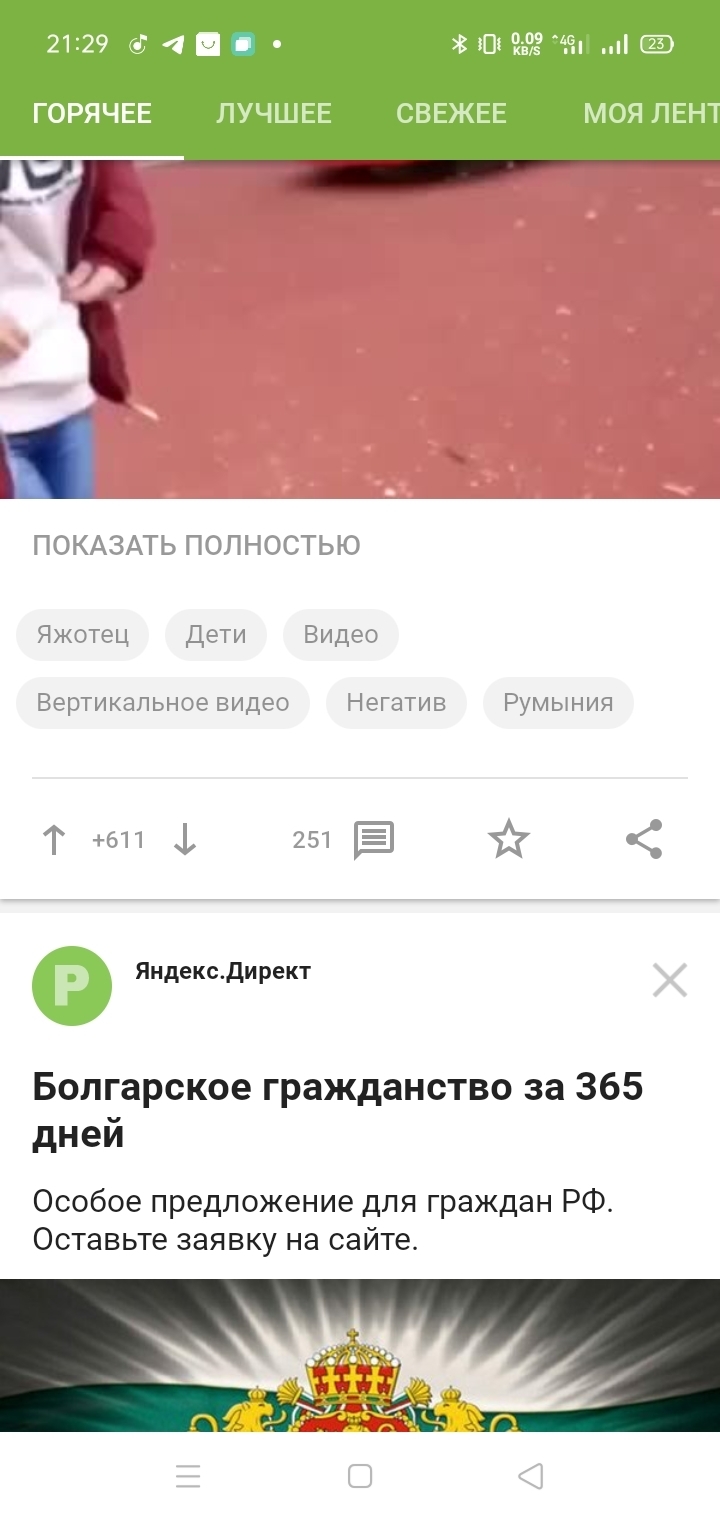
Task: Tap the Видео tag chip
Action: (341, 635)
